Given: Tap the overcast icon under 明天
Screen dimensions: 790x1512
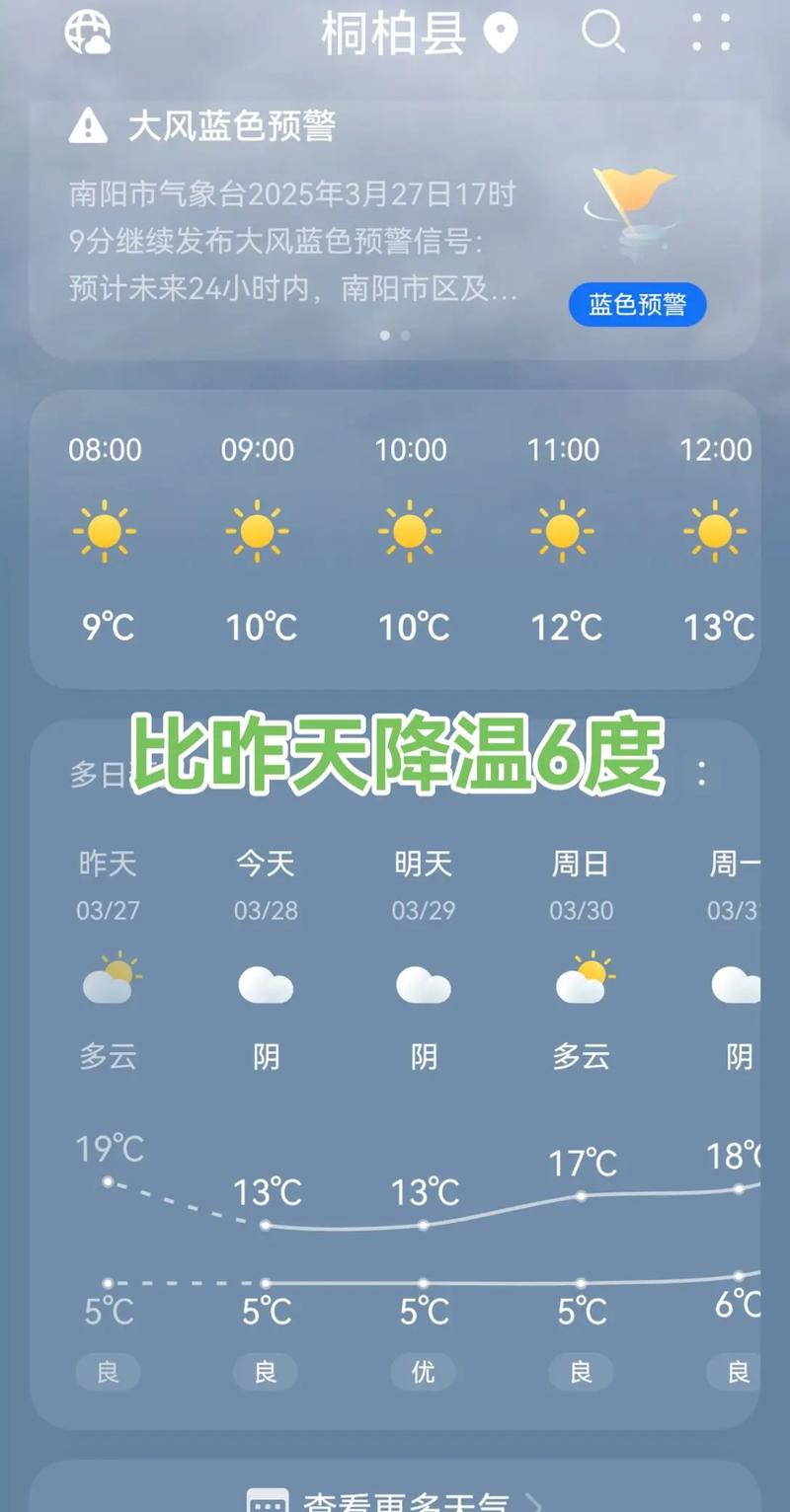Looking at the screenshot, I should click(423, 982).
